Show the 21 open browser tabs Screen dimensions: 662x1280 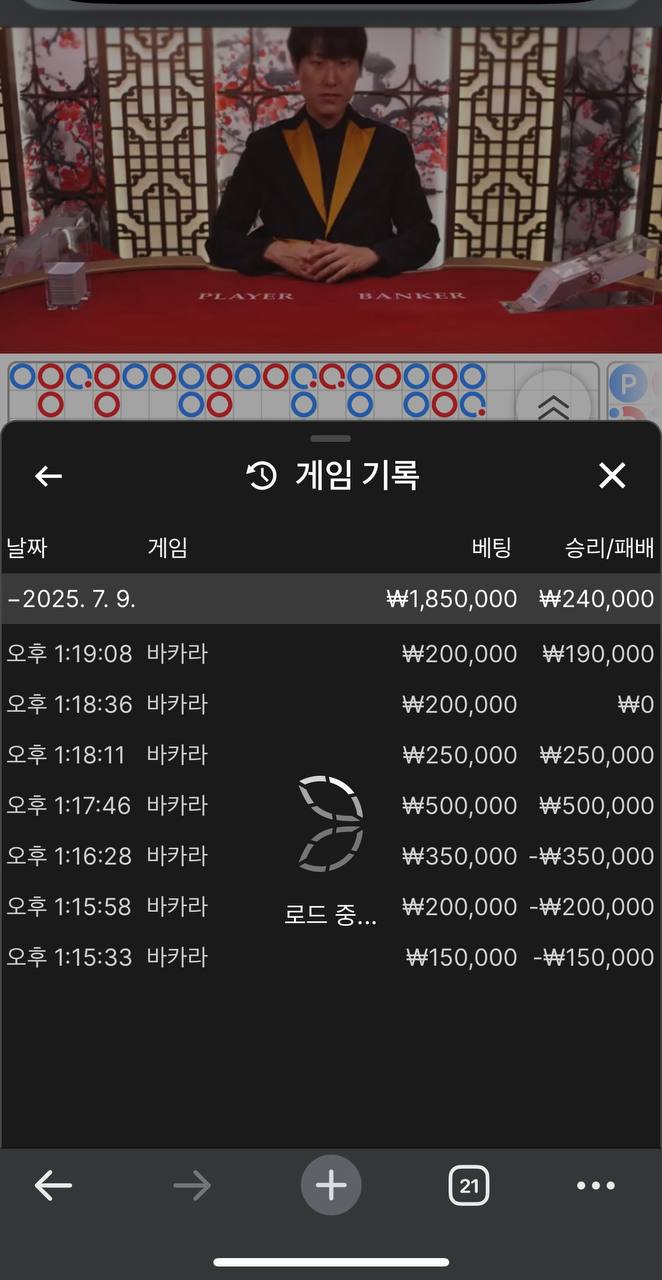(x=468, y=1186)
